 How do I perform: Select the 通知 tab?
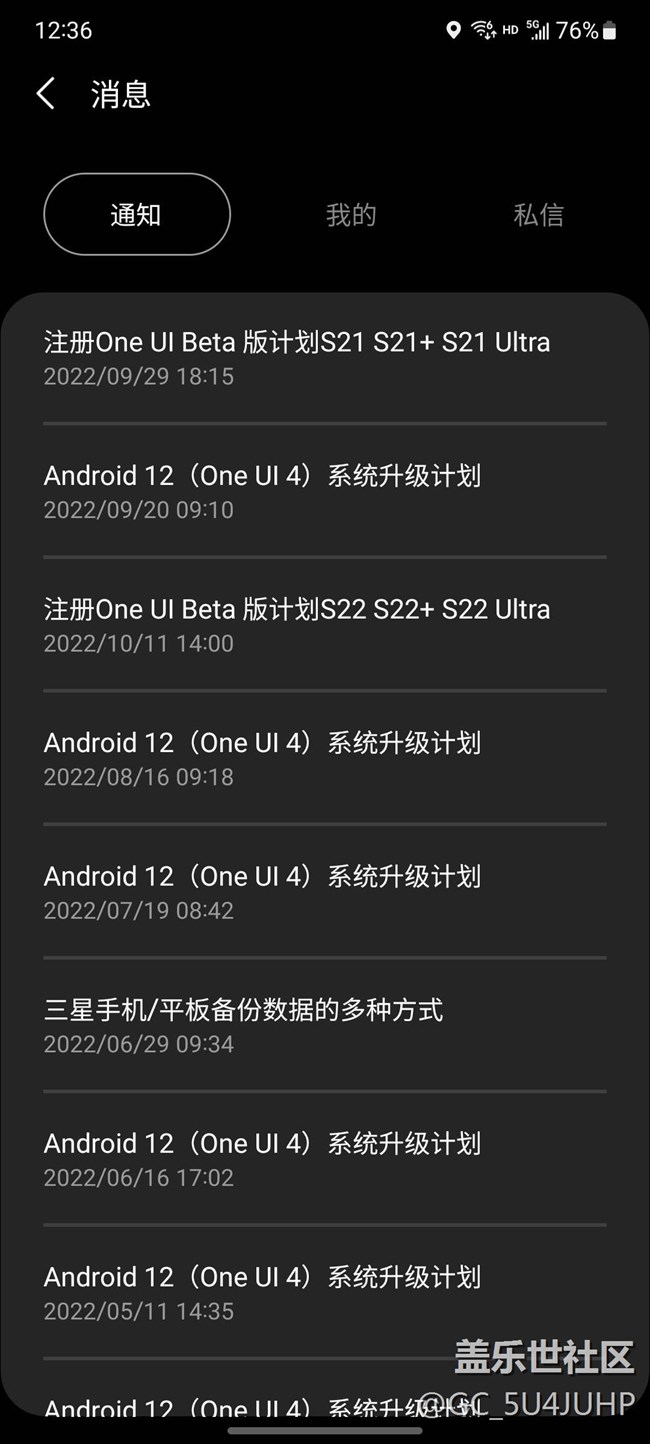[x=137, y=214]
